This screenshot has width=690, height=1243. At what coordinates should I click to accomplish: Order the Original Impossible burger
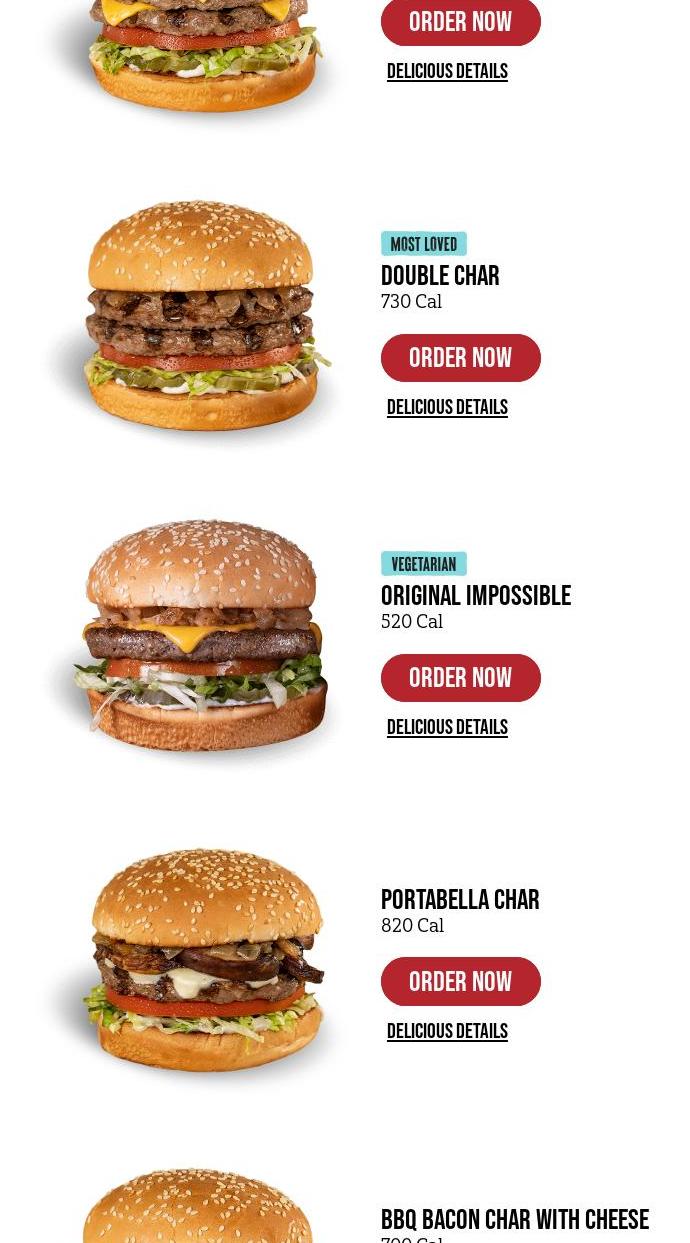[x=460, y=678]
